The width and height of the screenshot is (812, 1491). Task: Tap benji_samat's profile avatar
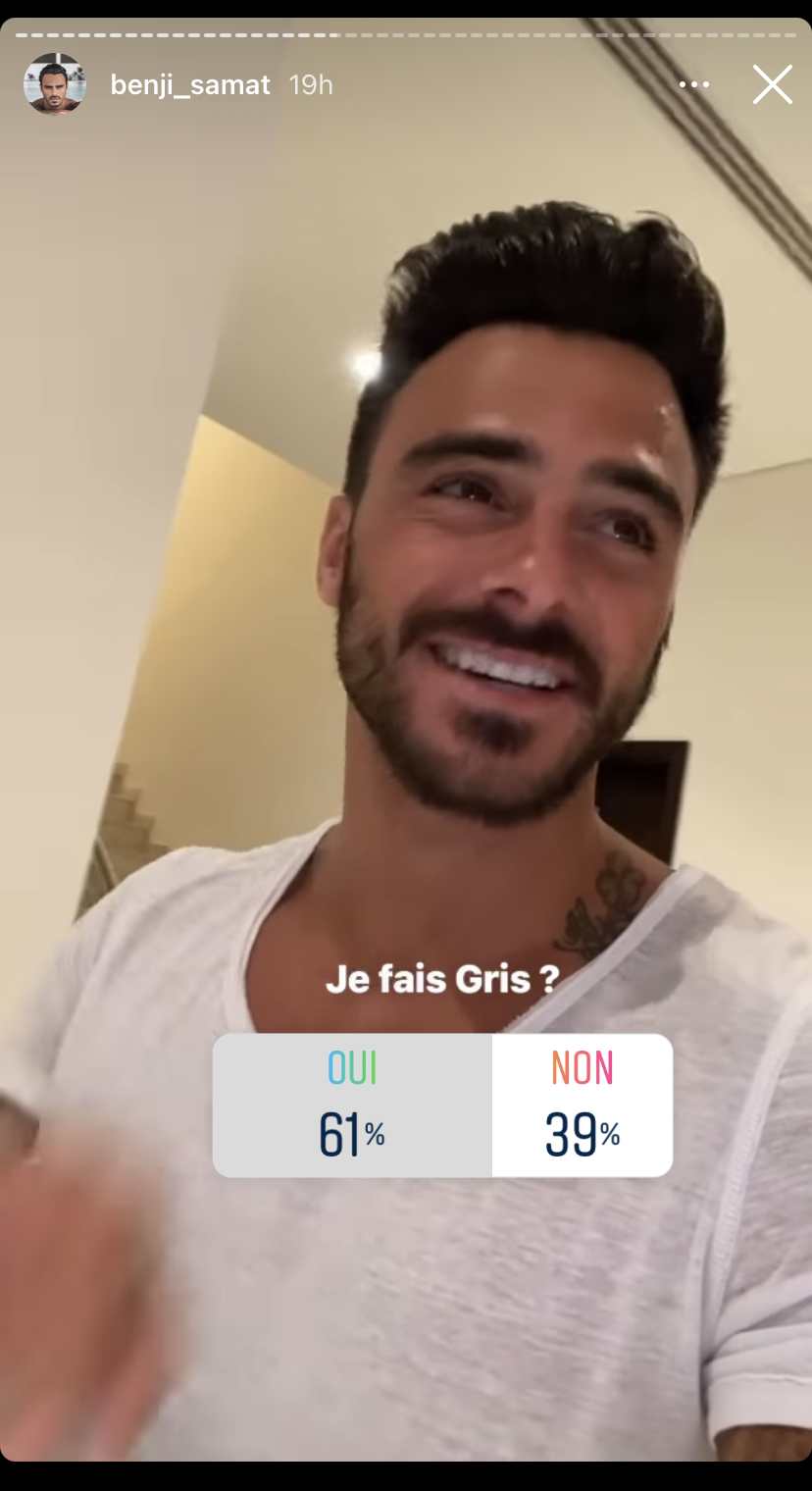[55, 84]
